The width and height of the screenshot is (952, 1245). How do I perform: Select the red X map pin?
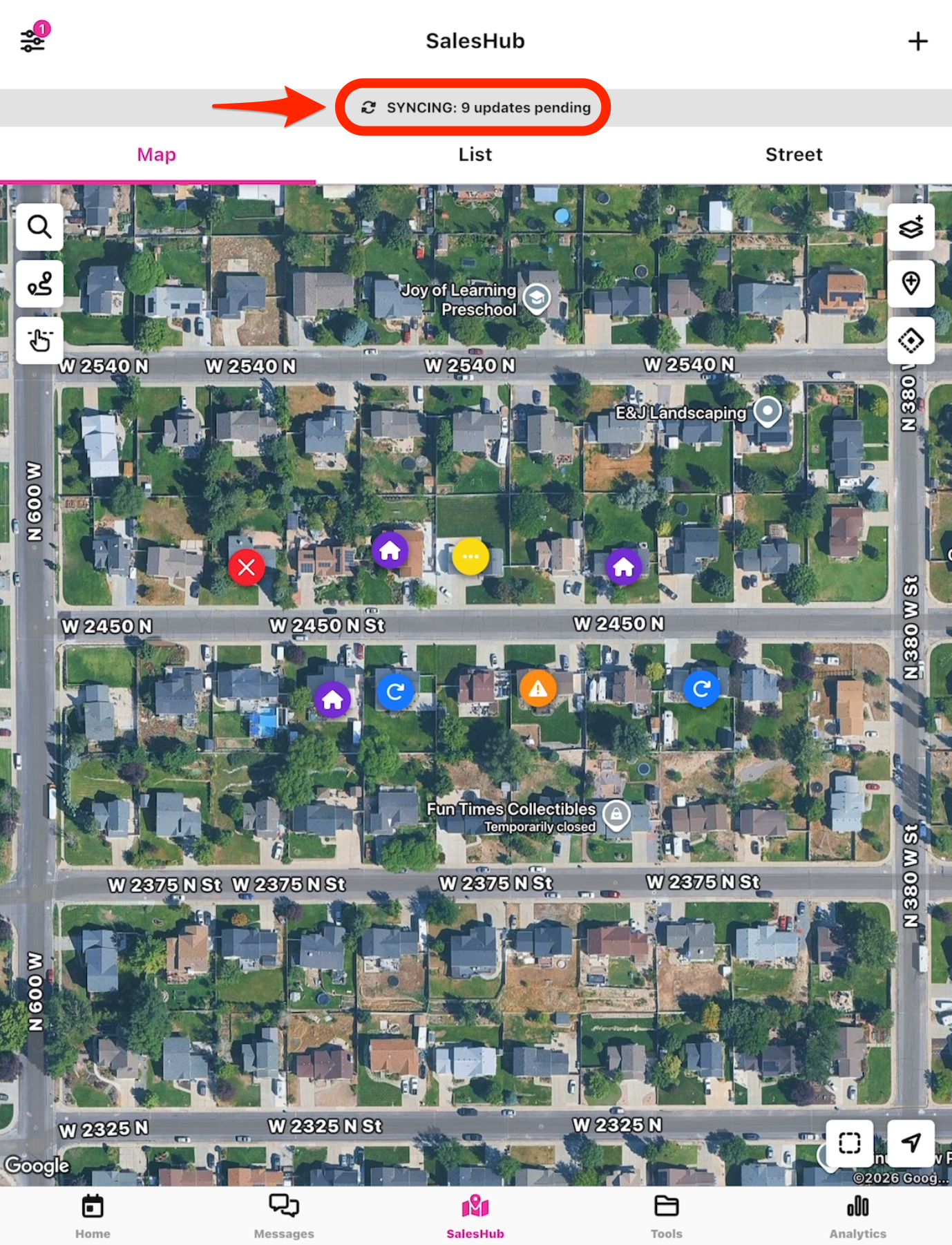247,567
